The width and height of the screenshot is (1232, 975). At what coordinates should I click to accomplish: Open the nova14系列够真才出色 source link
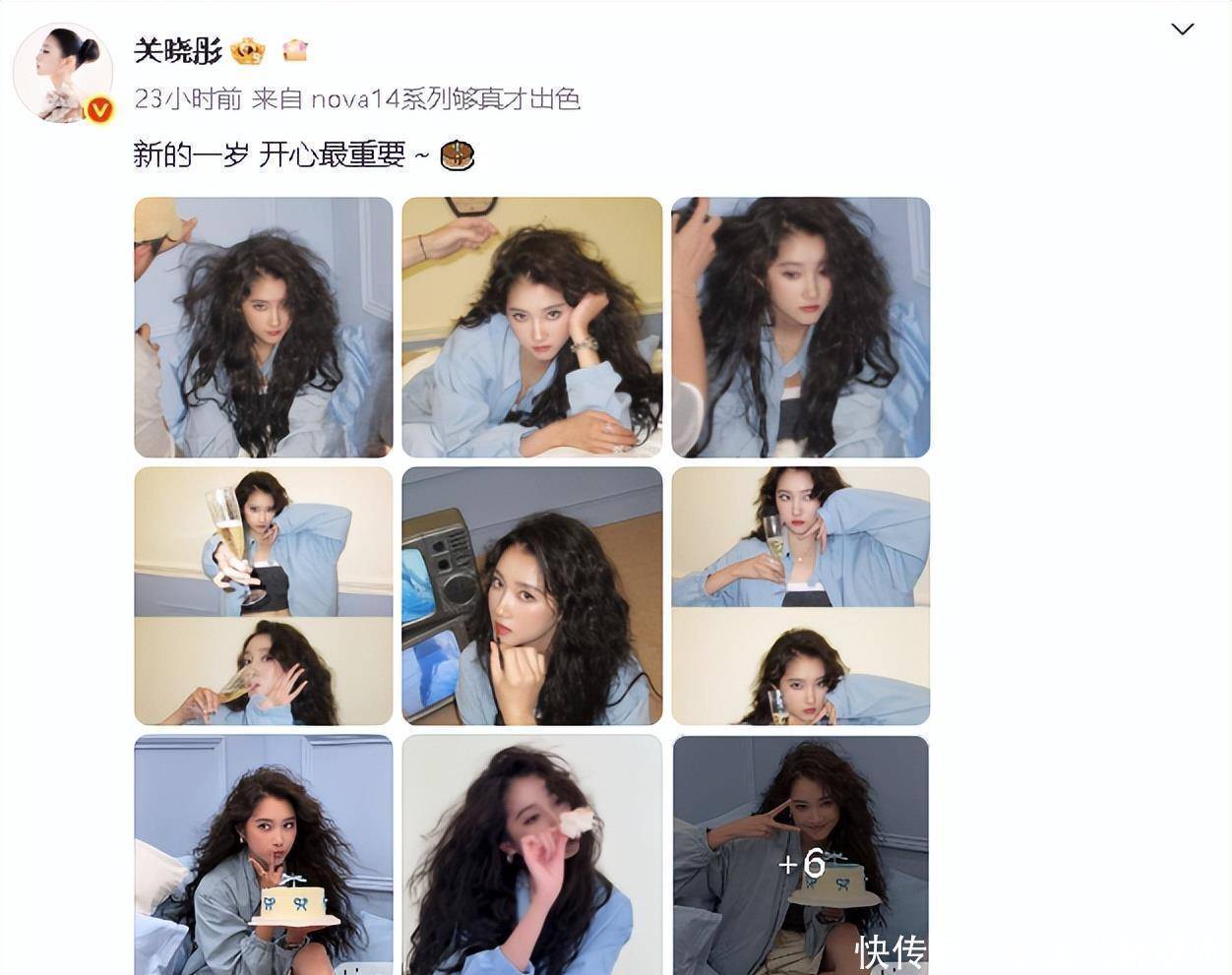(x=445, y=99)
